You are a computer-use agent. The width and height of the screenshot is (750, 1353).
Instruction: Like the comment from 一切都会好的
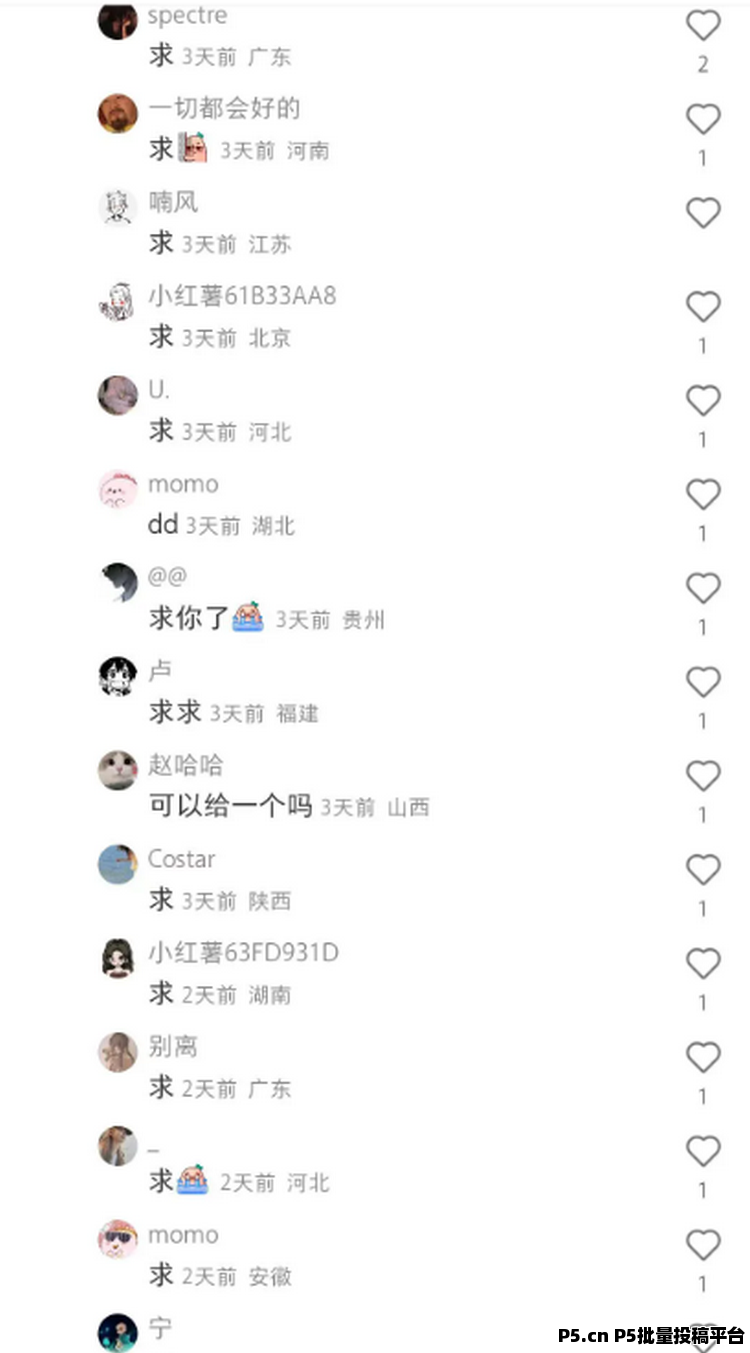click(x=703, y=120)
